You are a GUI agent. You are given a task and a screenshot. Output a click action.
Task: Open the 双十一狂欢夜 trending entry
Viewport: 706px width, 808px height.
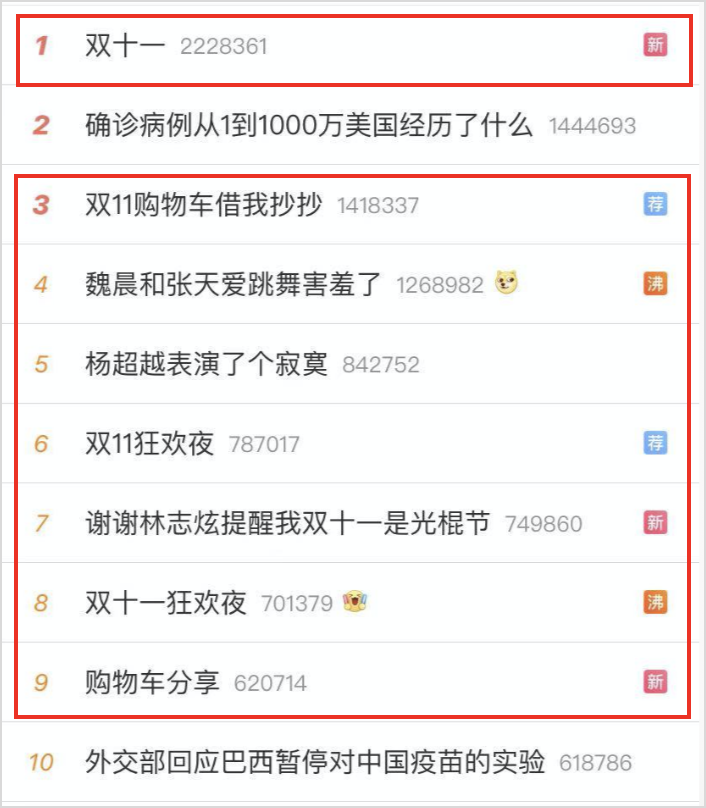(166, 603)
